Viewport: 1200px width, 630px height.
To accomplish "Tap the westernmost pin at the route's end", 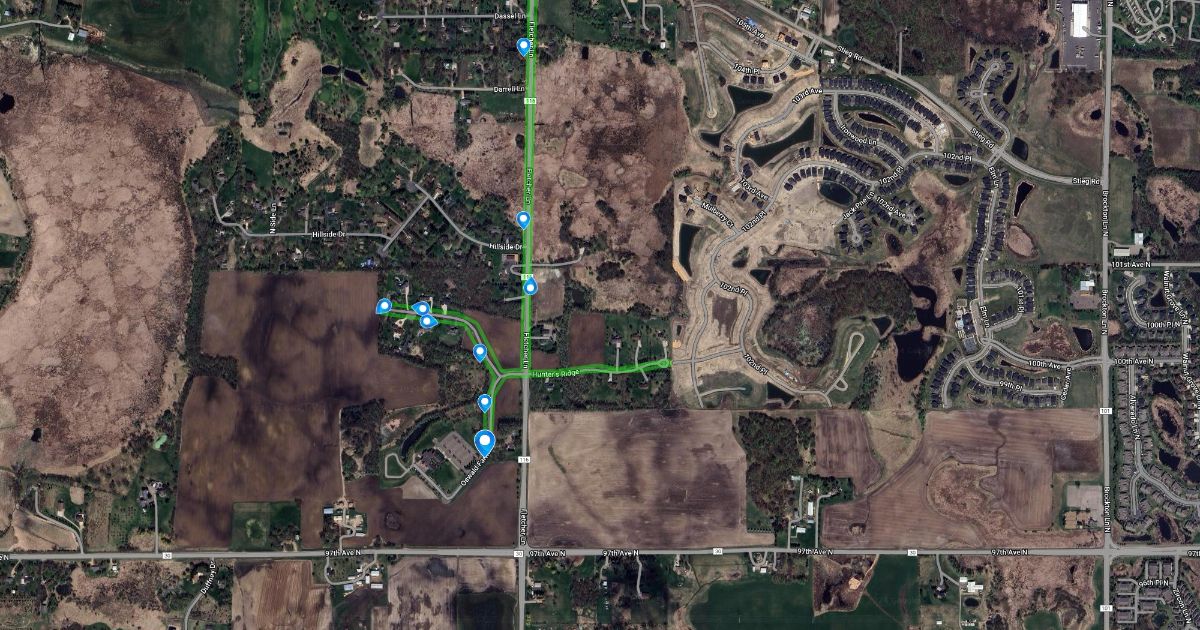I will pyautogui.click(x=384, y=305).
